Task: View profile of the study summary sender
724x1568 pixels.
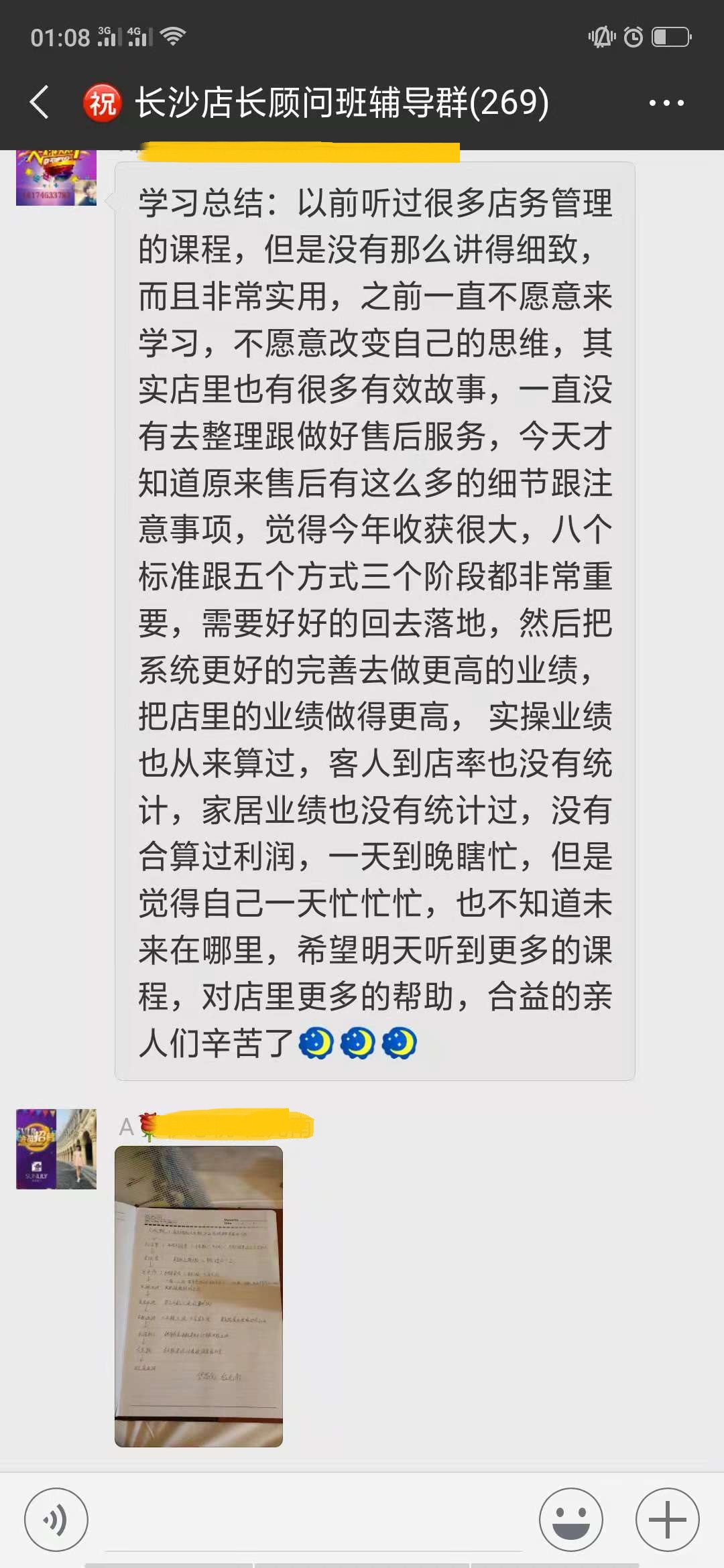Action: (x=56, y=178)
